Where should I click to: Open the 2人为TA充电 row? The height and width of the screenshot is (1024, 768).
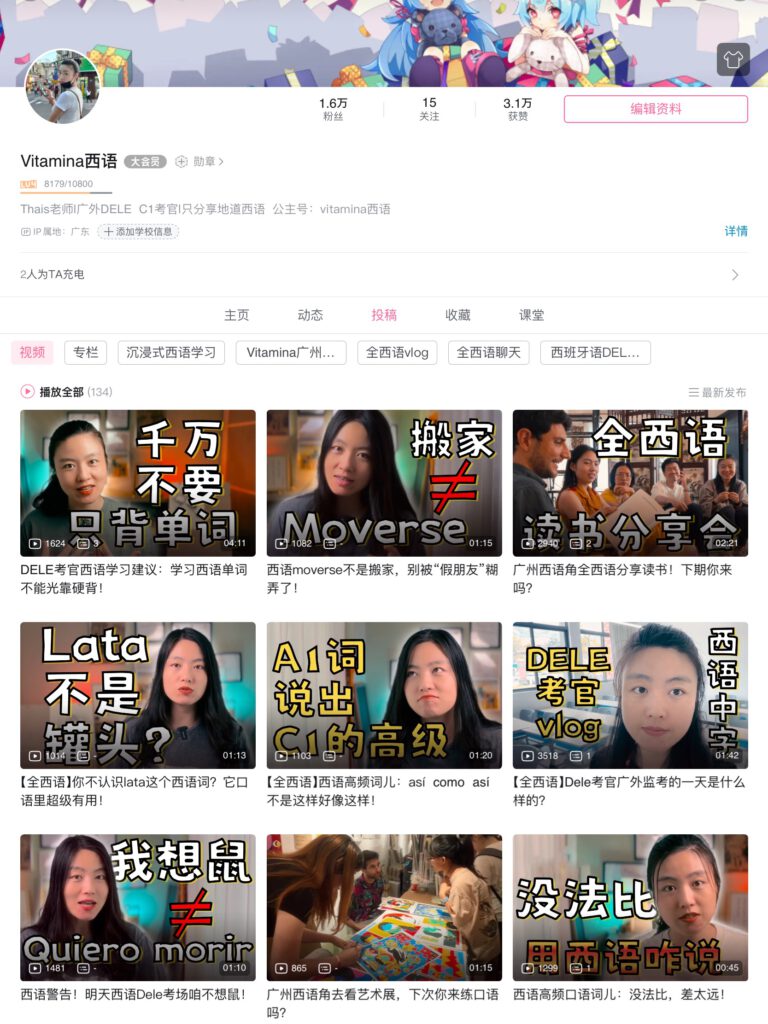384,274
